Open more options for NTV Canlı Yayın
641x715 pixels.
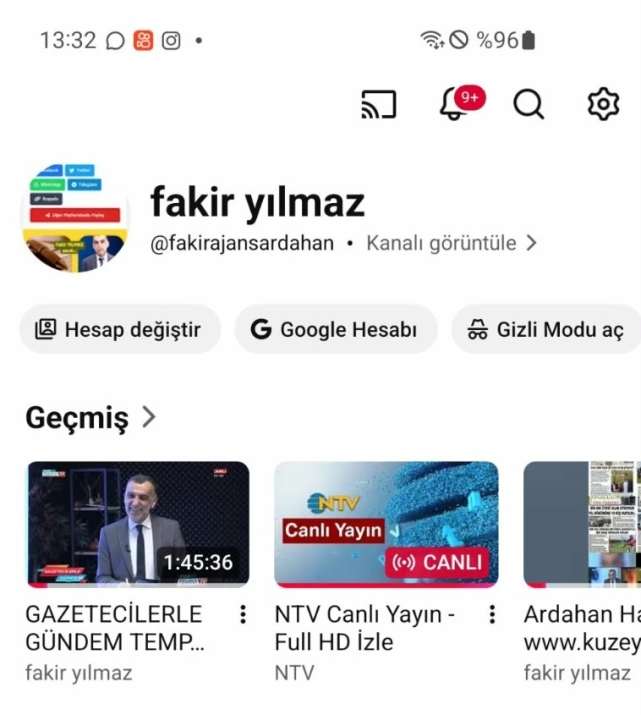491,615
